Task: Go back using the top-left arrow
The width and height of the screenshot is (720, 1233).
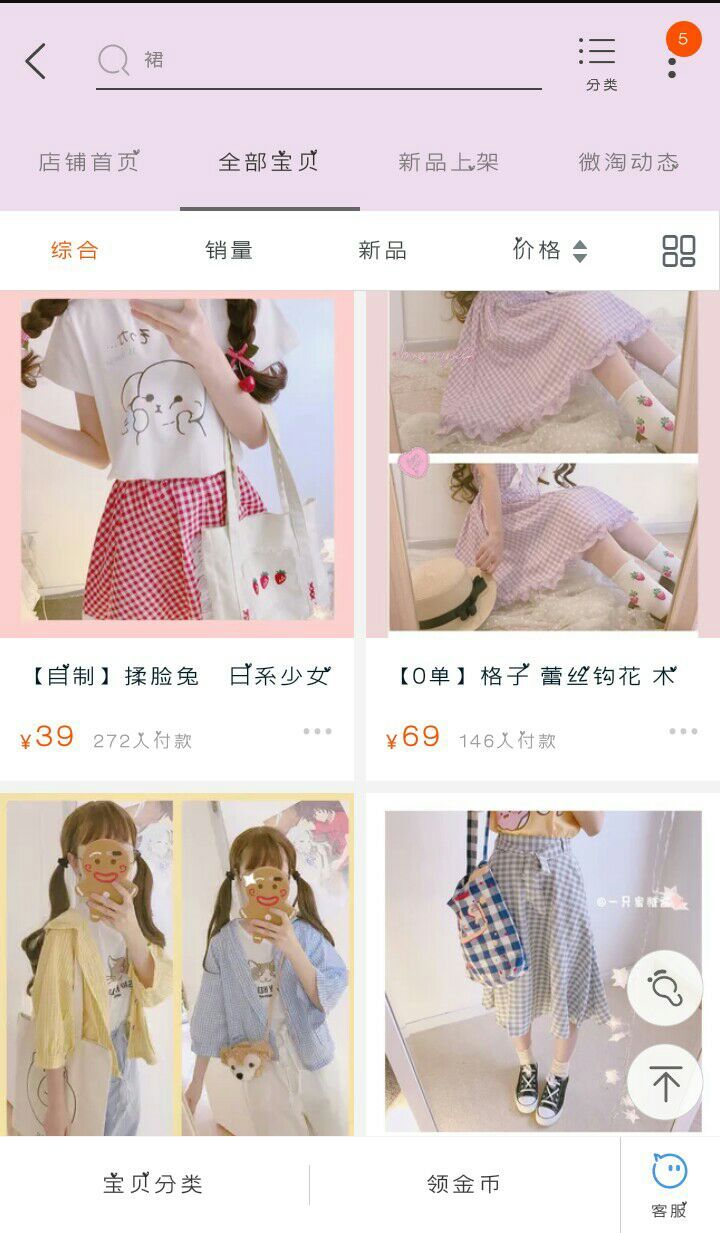Action: (x=36, y=61)
